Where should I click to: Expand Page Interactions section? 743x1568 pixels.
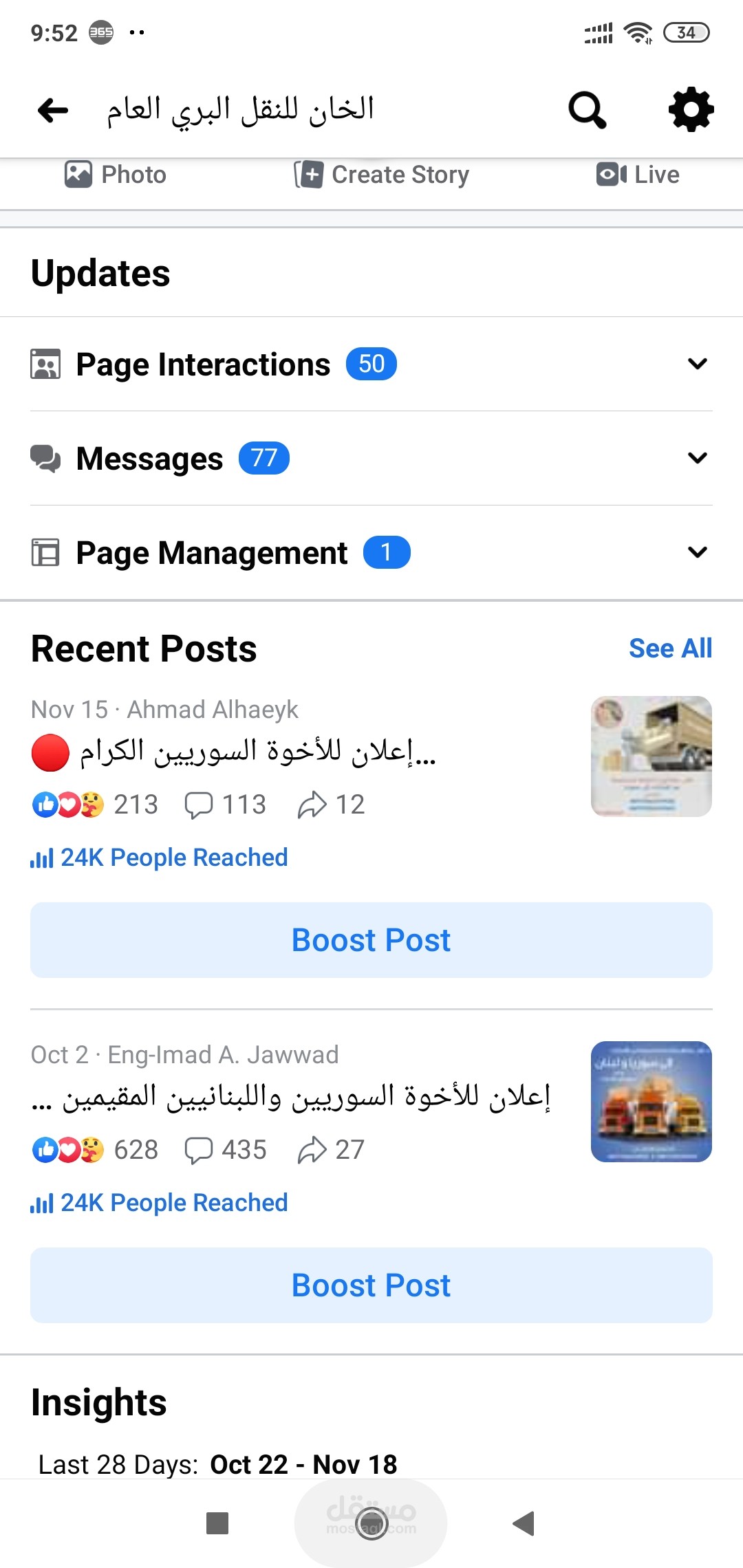371,364
